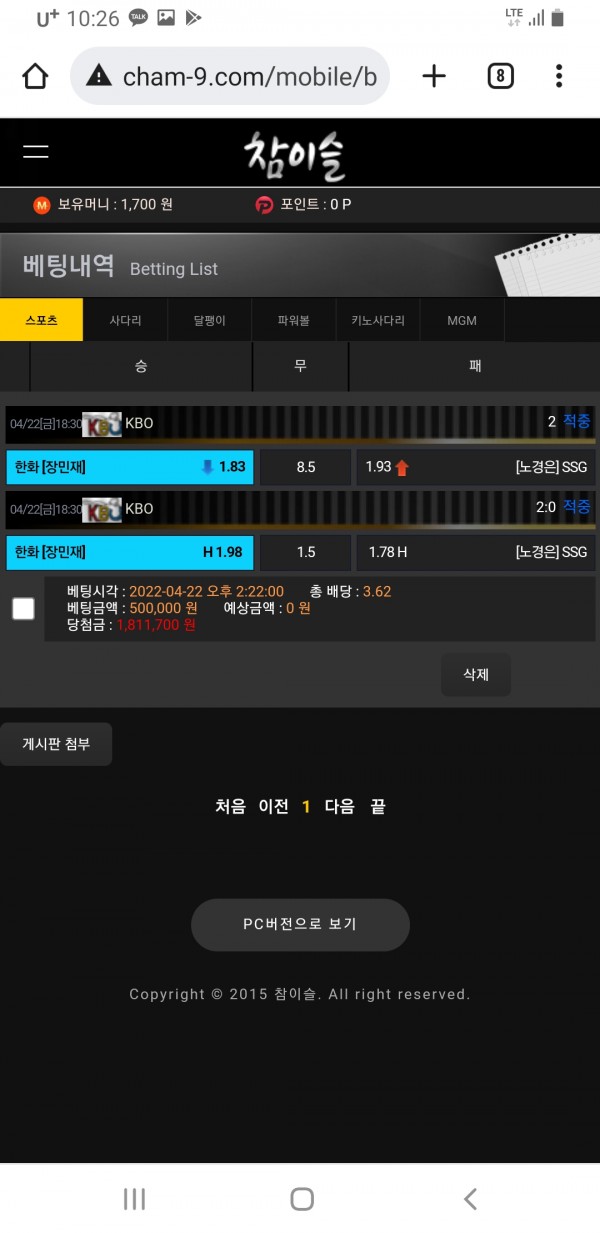Open the hamburger menu

coord(36,152)
